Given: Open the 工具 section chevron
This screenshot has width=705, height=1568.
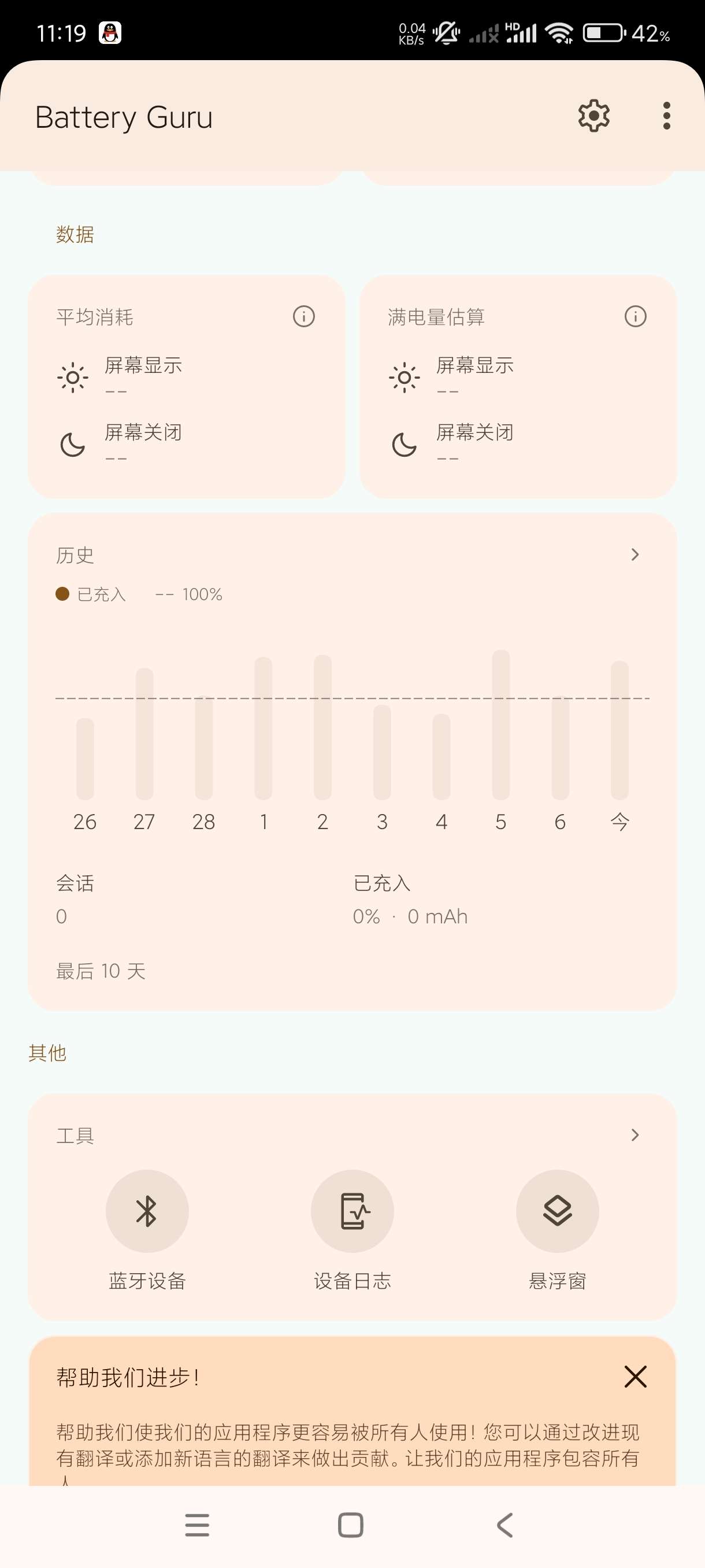Looking at the screenshot, I should tap(634, 1134).
